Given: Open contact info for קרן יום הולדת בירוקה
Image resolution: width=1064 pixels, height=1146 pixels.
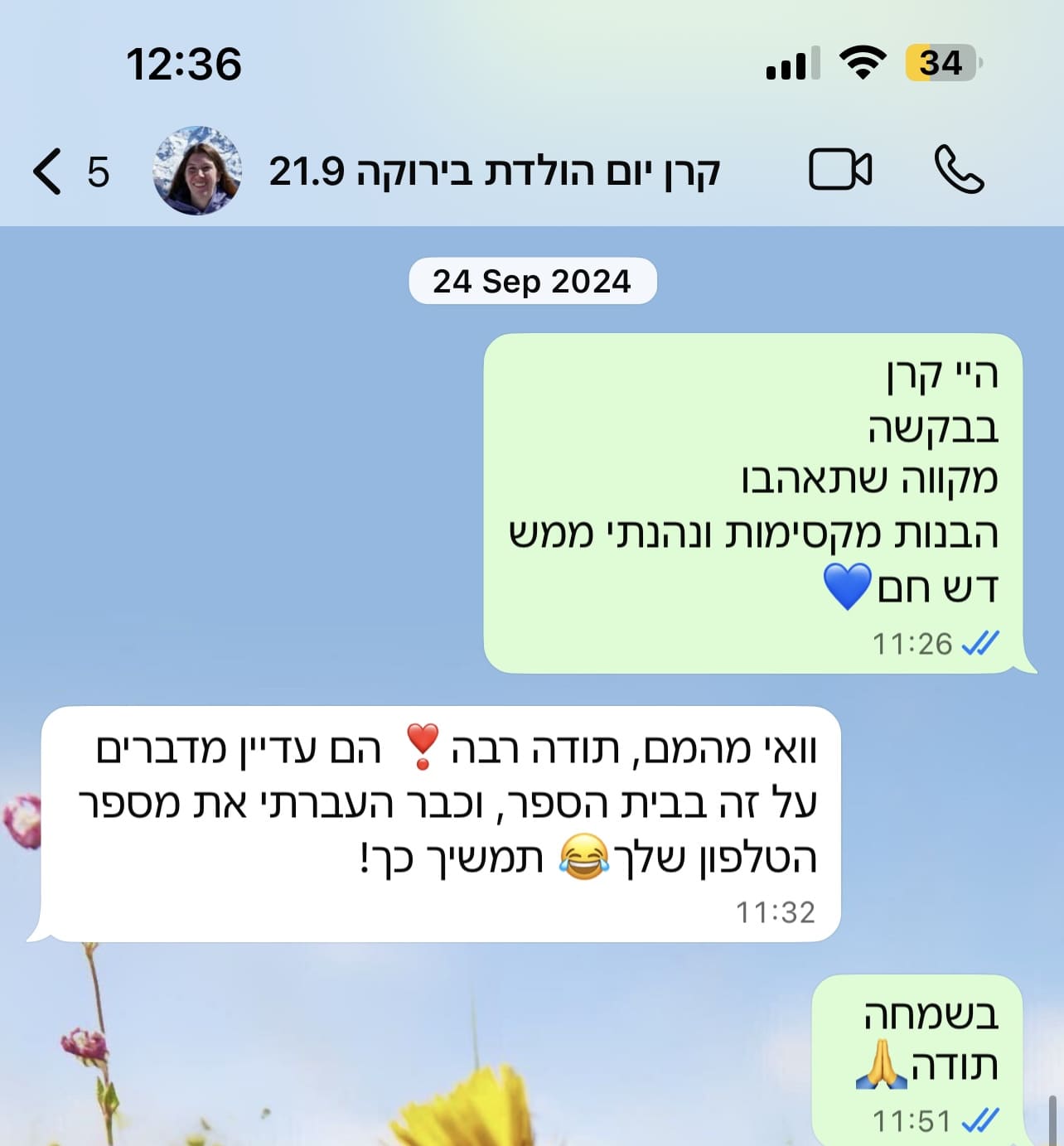Looking at the screenshot, I should (x=495, y=172).
